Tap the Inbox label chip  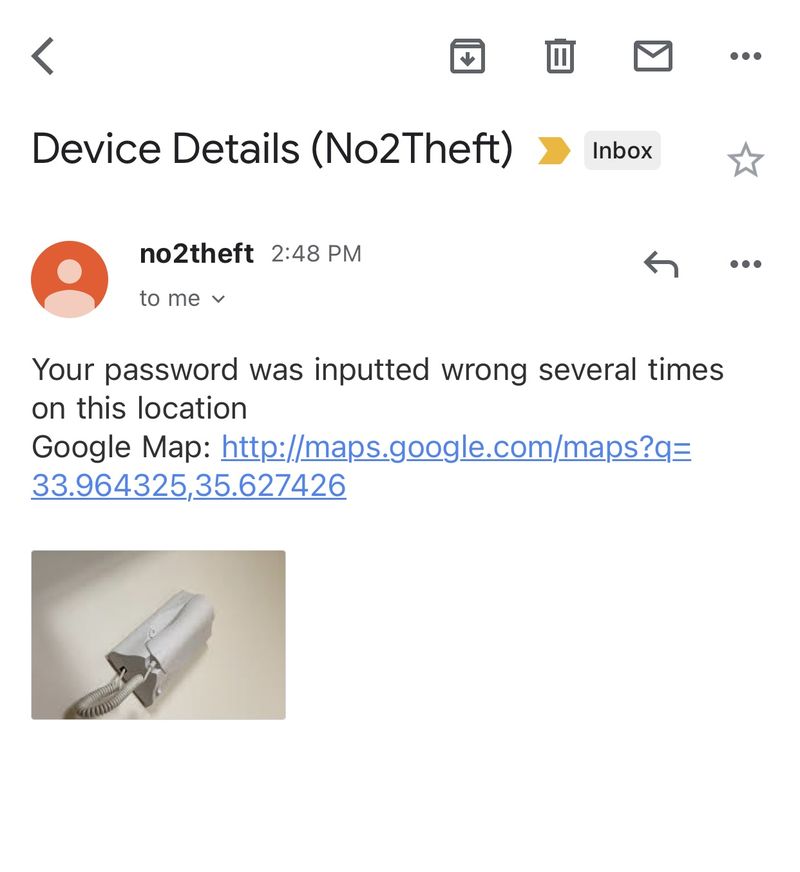point(622,151)
